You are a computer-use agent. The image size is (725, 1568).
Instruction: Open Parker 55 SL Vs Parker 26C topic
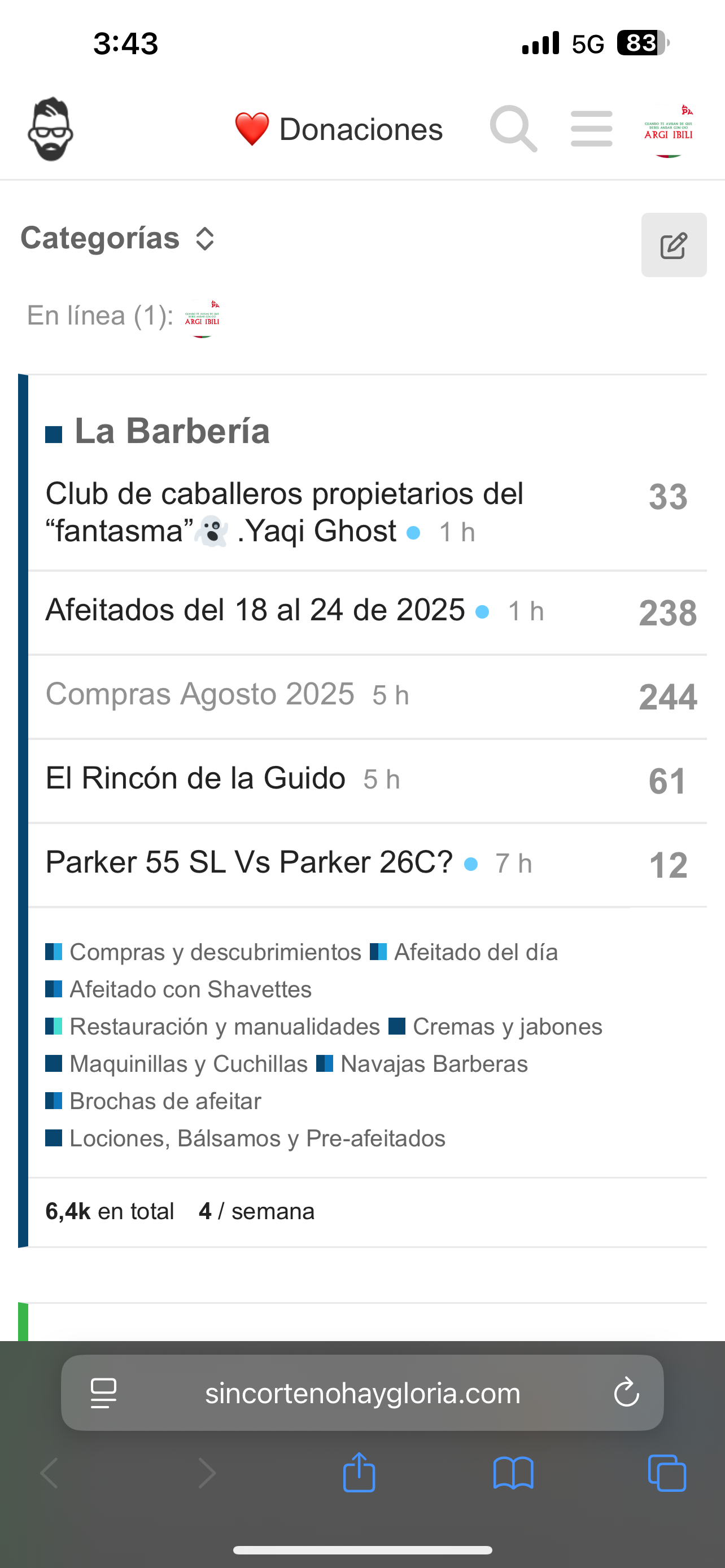click(x=249, y=862)
